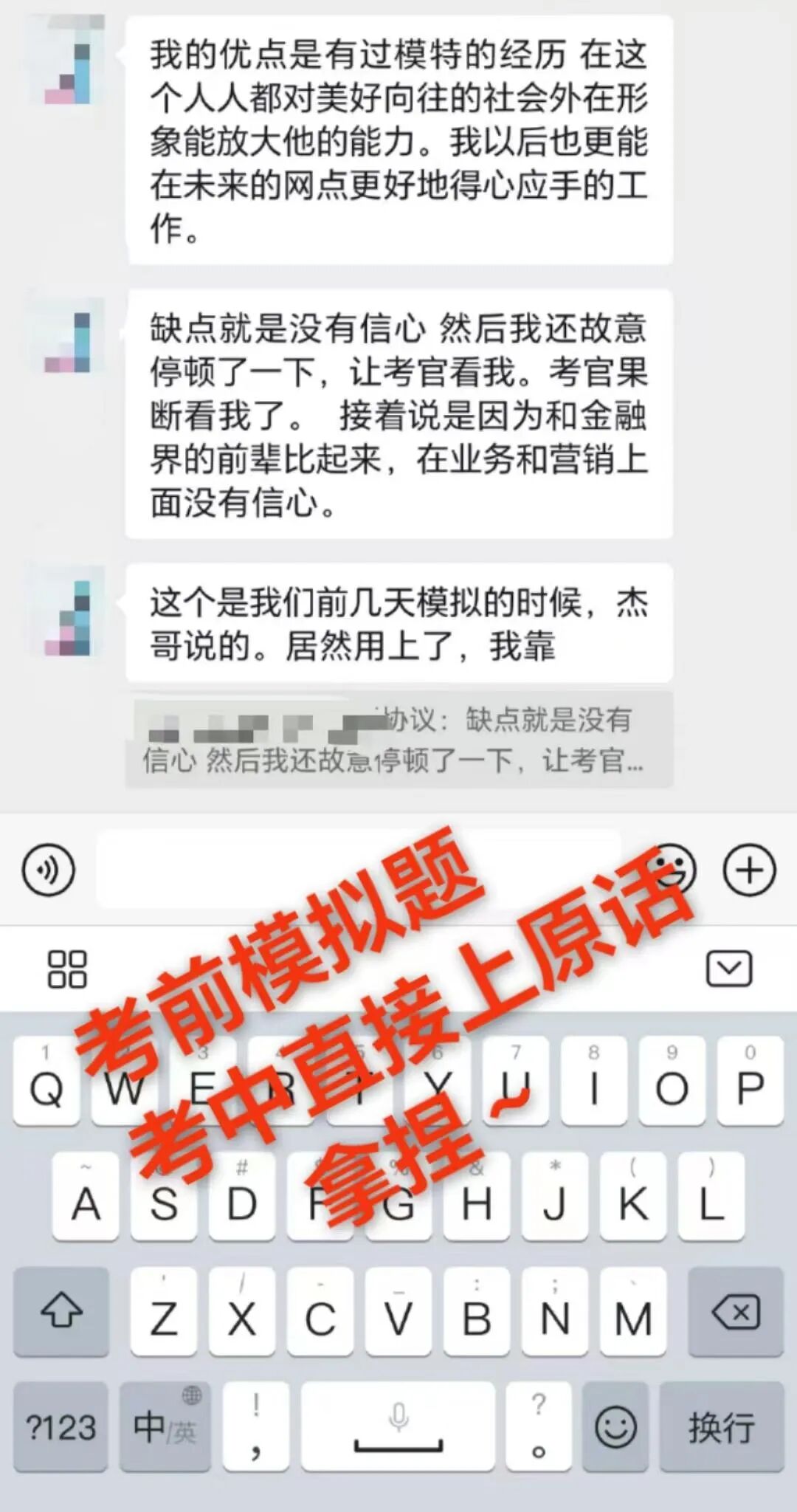797x1512 pixels.
Task: Tap the 换行 return key
Action: click(x=721, y=1426)
